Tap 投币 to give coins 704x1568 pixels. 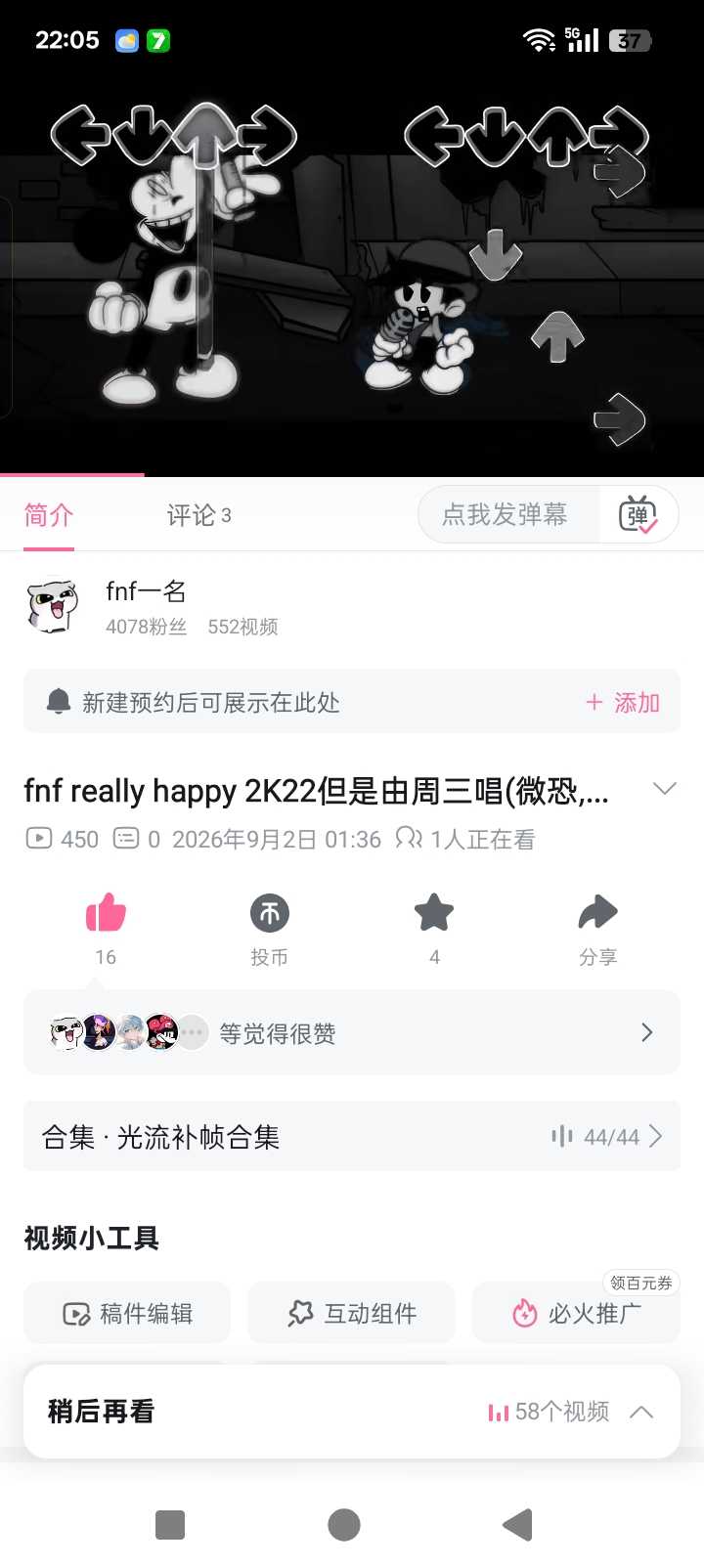pyautogui.click(x=270, y=929)
